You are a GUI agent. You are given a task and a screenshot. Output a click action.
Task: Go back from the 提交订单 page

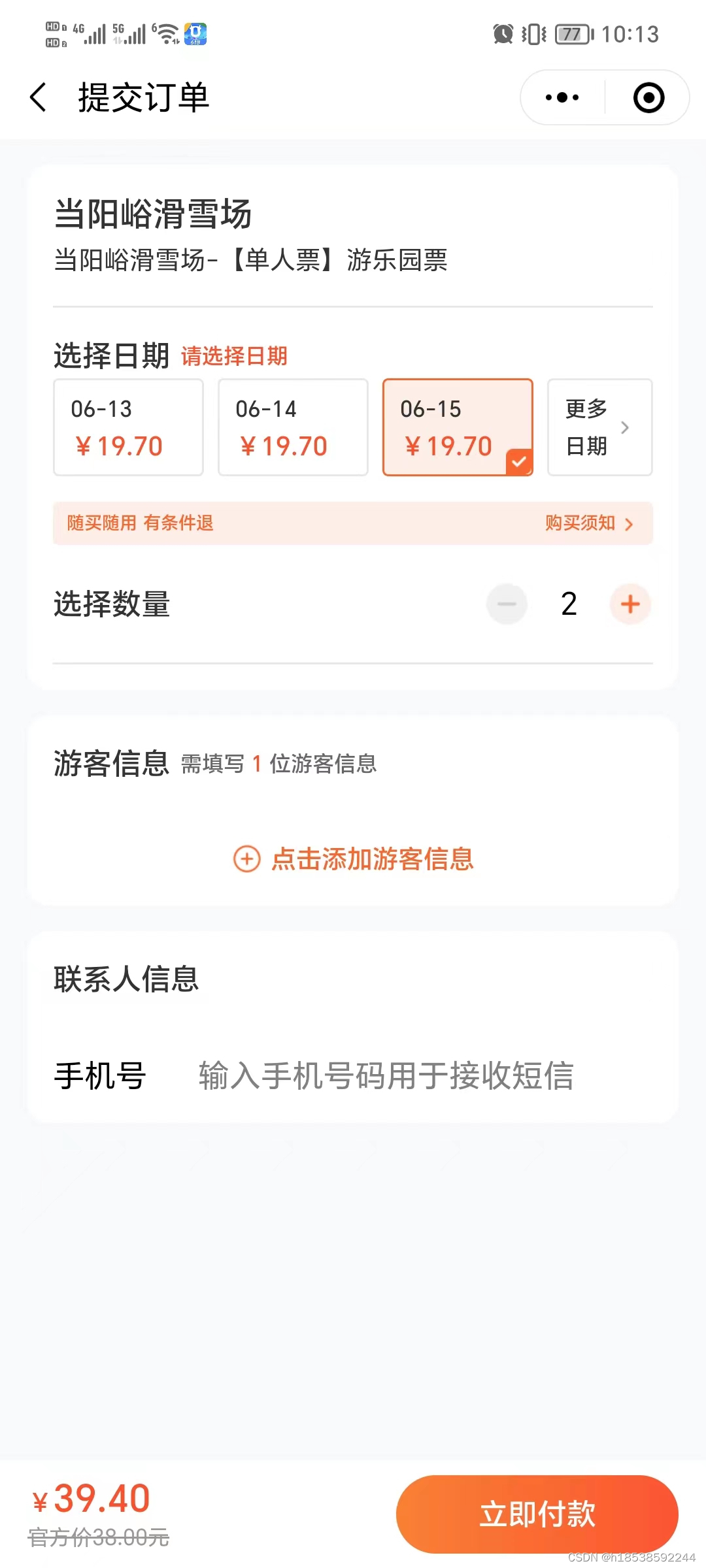click(x=38, y=97)
